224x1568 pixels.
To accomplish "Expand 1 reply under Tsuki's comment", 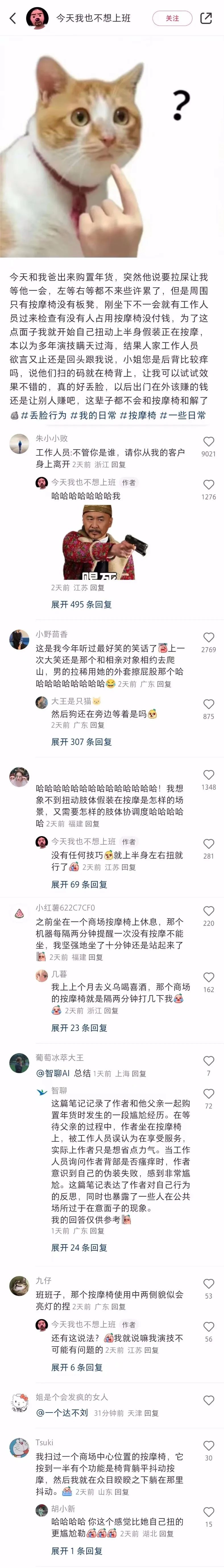I will 76,1550.
